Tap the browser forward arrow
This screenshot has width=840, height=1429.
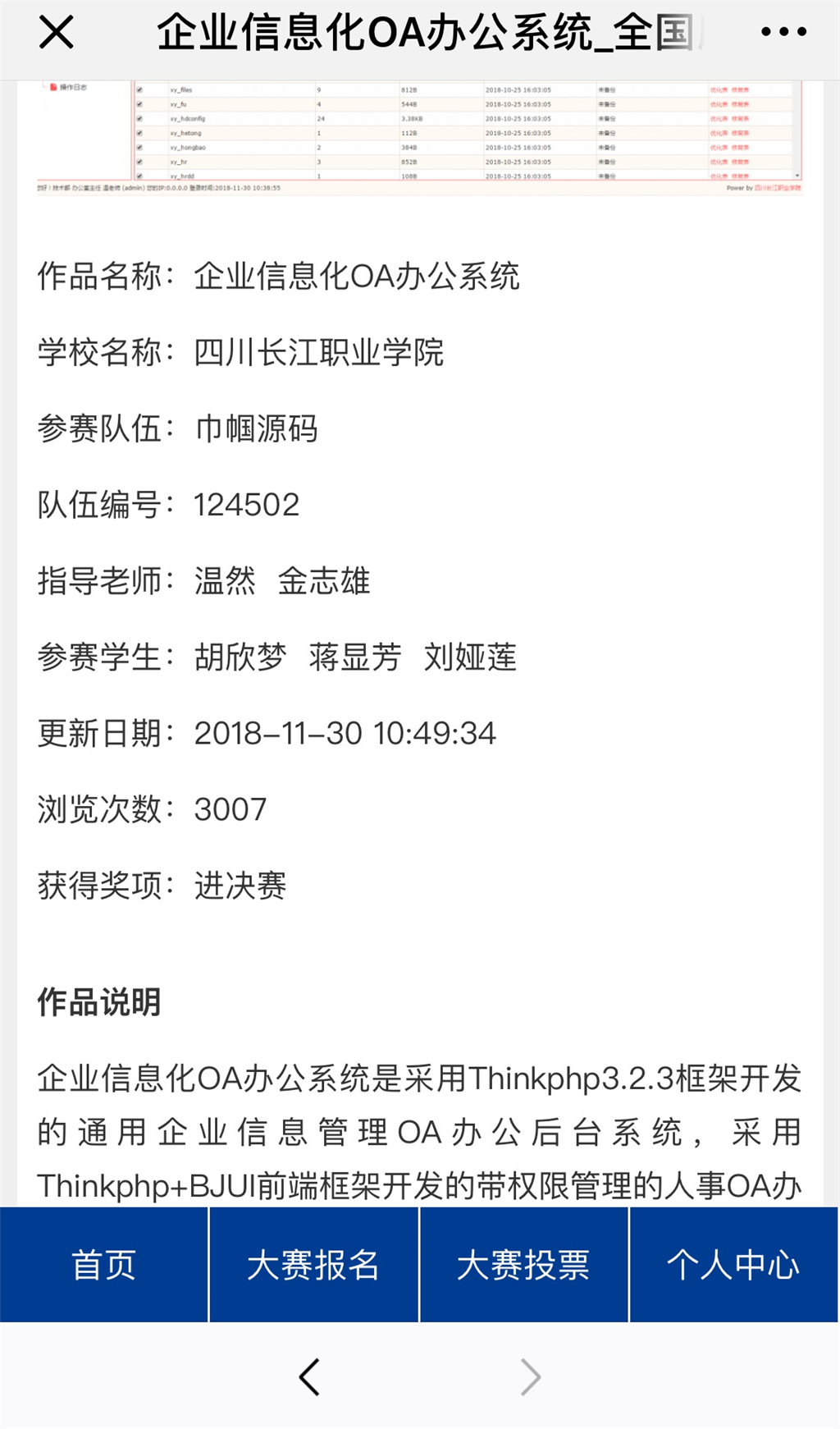click(531, 1377)
